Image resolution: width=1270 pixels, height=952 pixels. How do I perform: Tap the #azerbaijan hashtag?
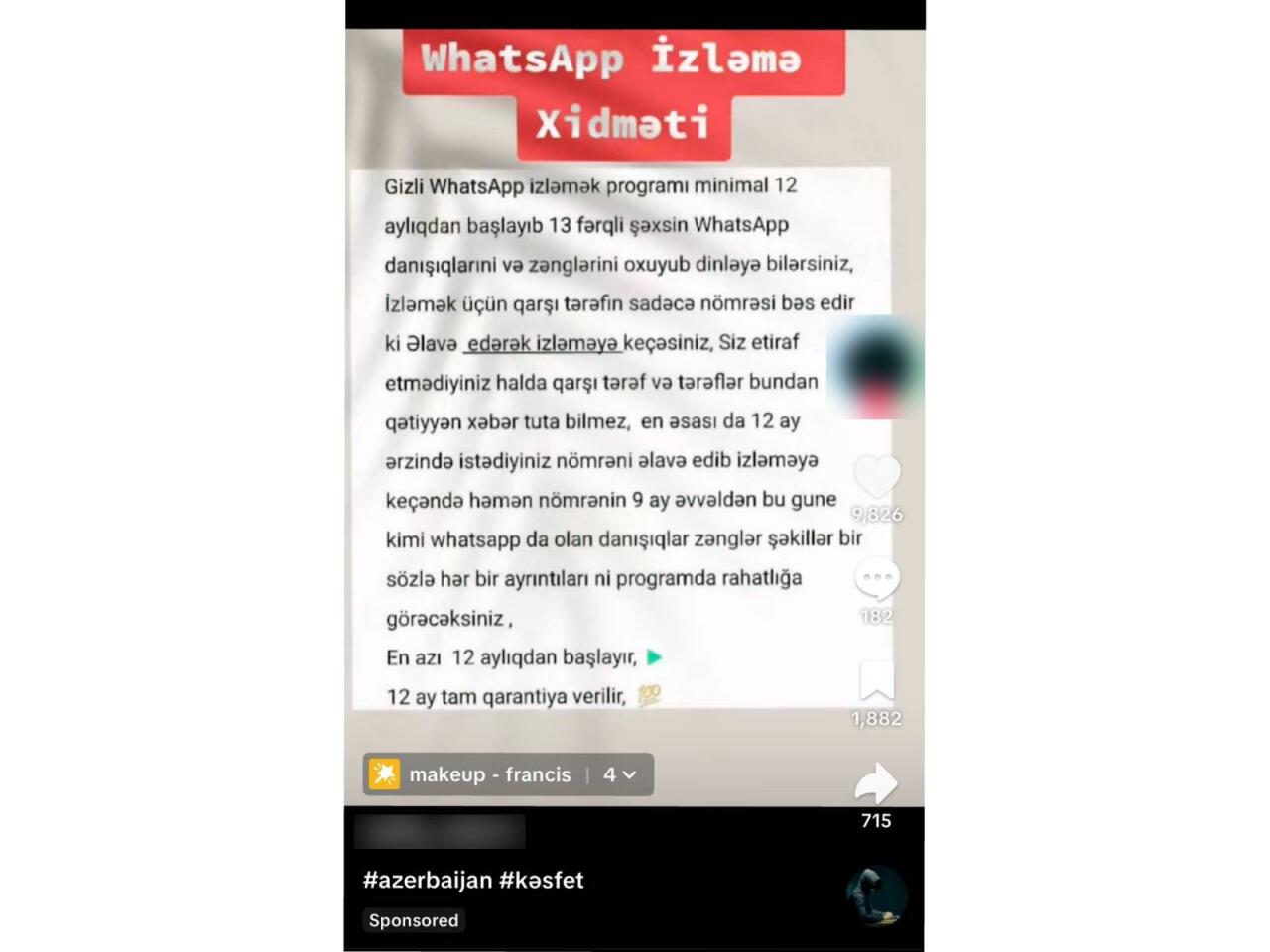[428, 880]
